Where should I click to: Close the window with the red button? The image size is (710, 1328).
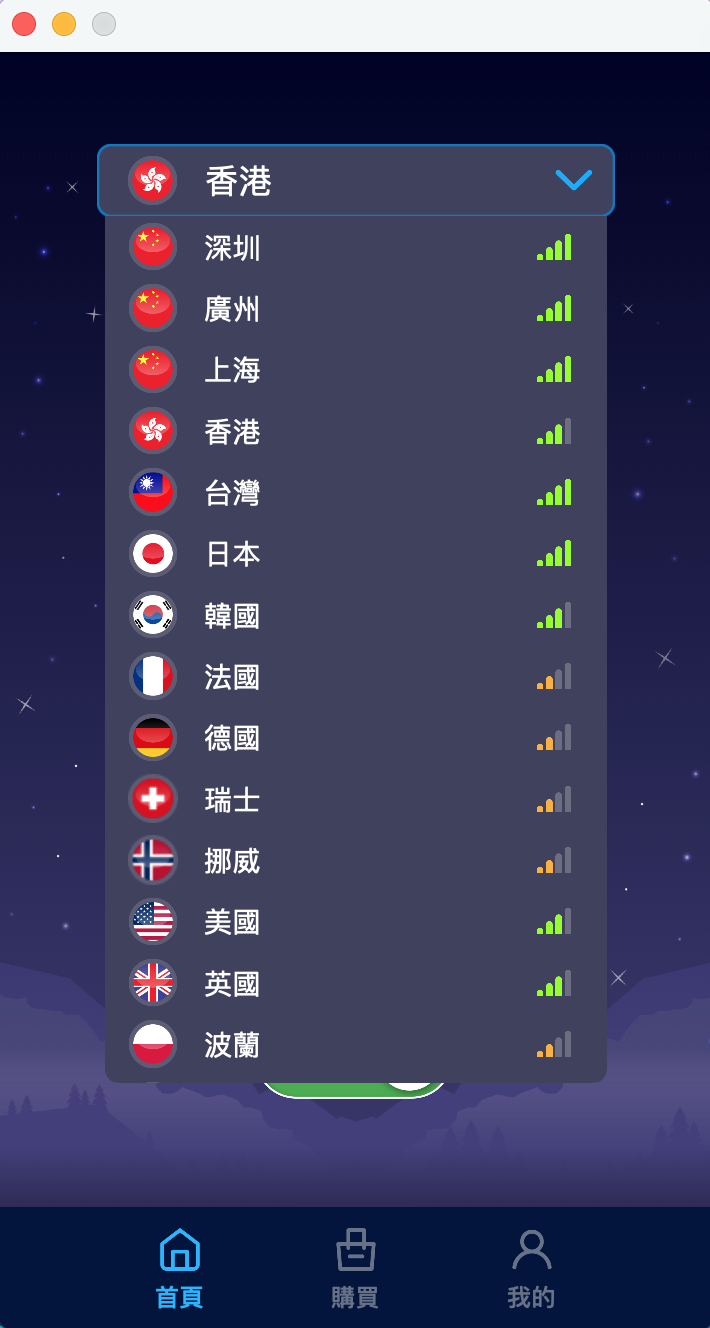coord(24,24)
